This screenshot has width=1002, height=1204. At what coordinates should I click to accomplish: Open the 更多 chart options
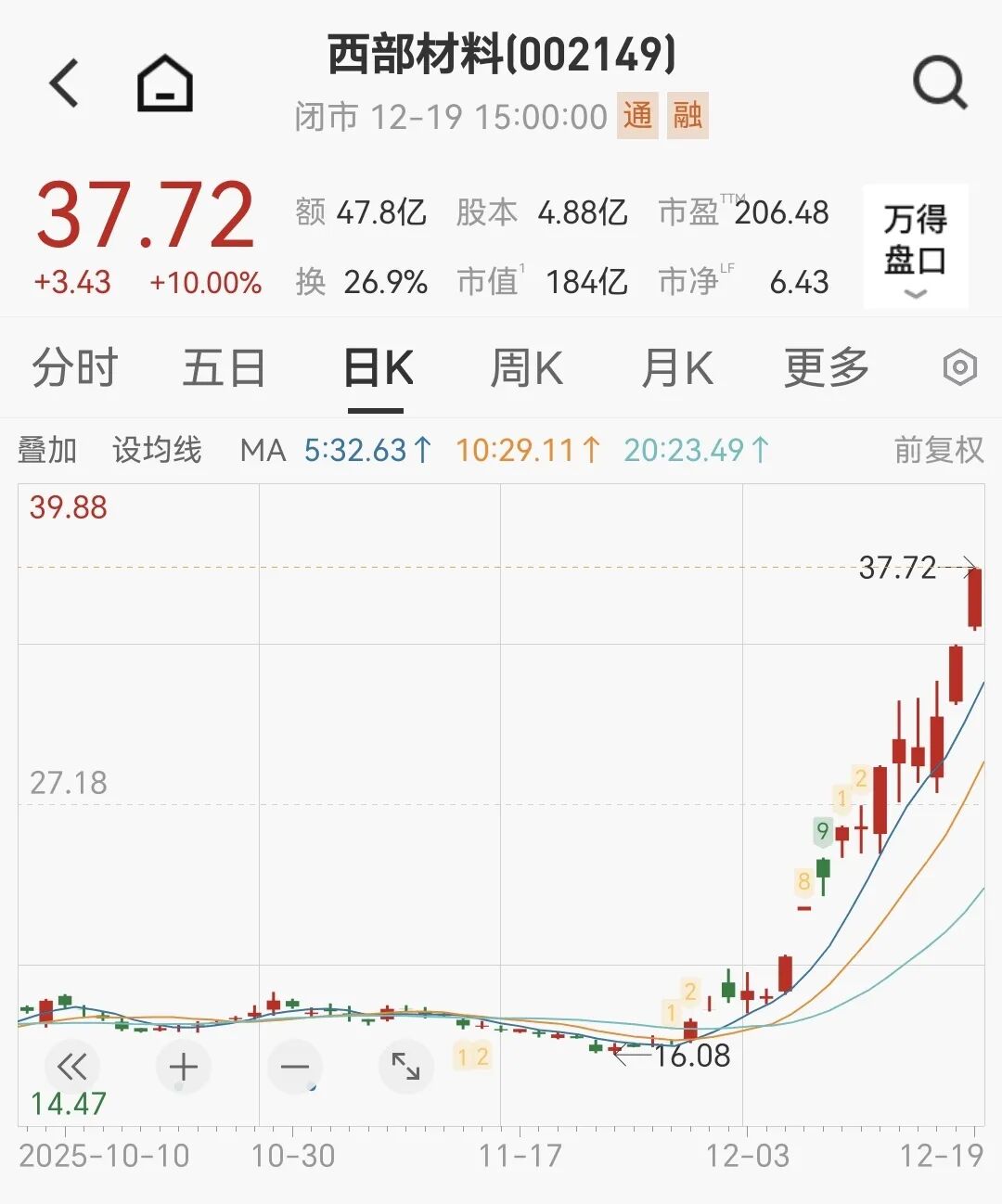tap(826, 368)
